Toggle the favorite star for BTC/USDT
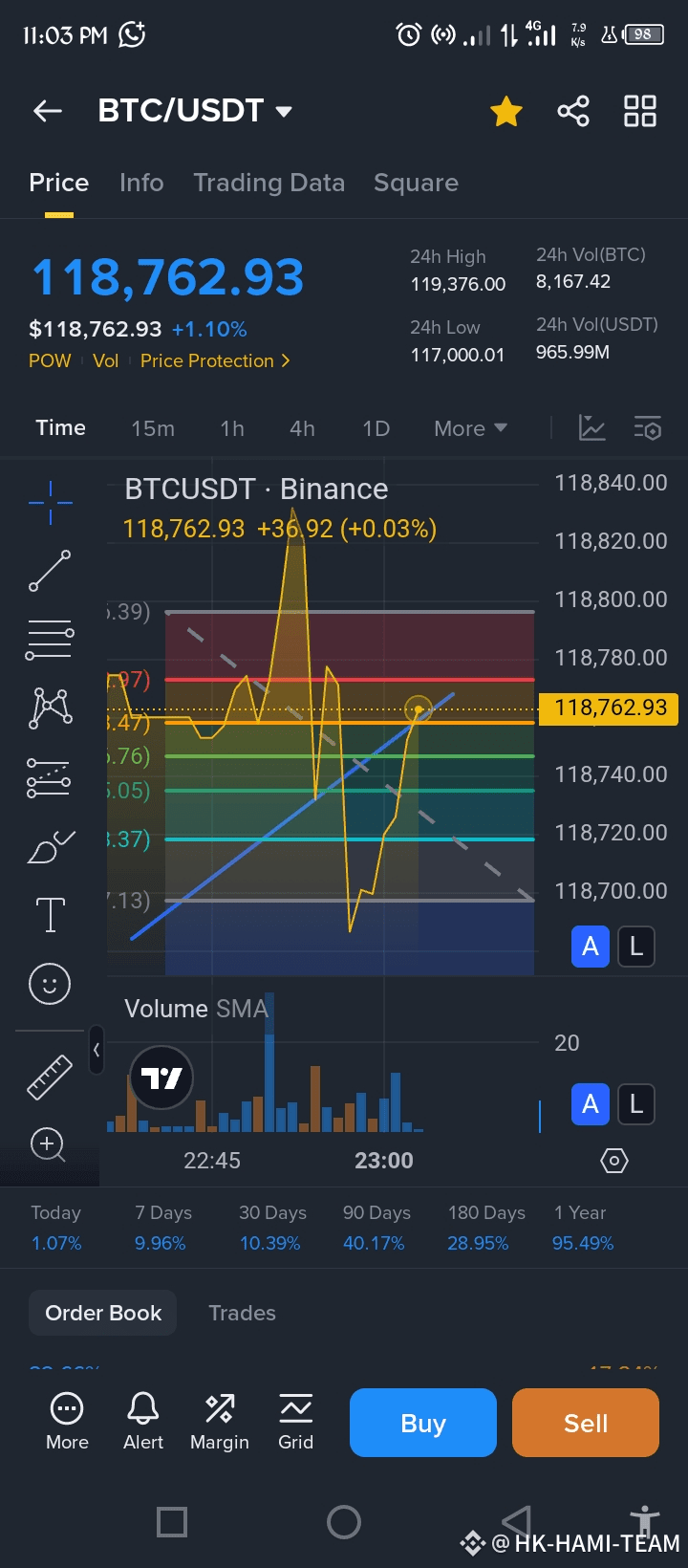The height and width of the screenshot is (1568, 688). click(x=506, y=111)
